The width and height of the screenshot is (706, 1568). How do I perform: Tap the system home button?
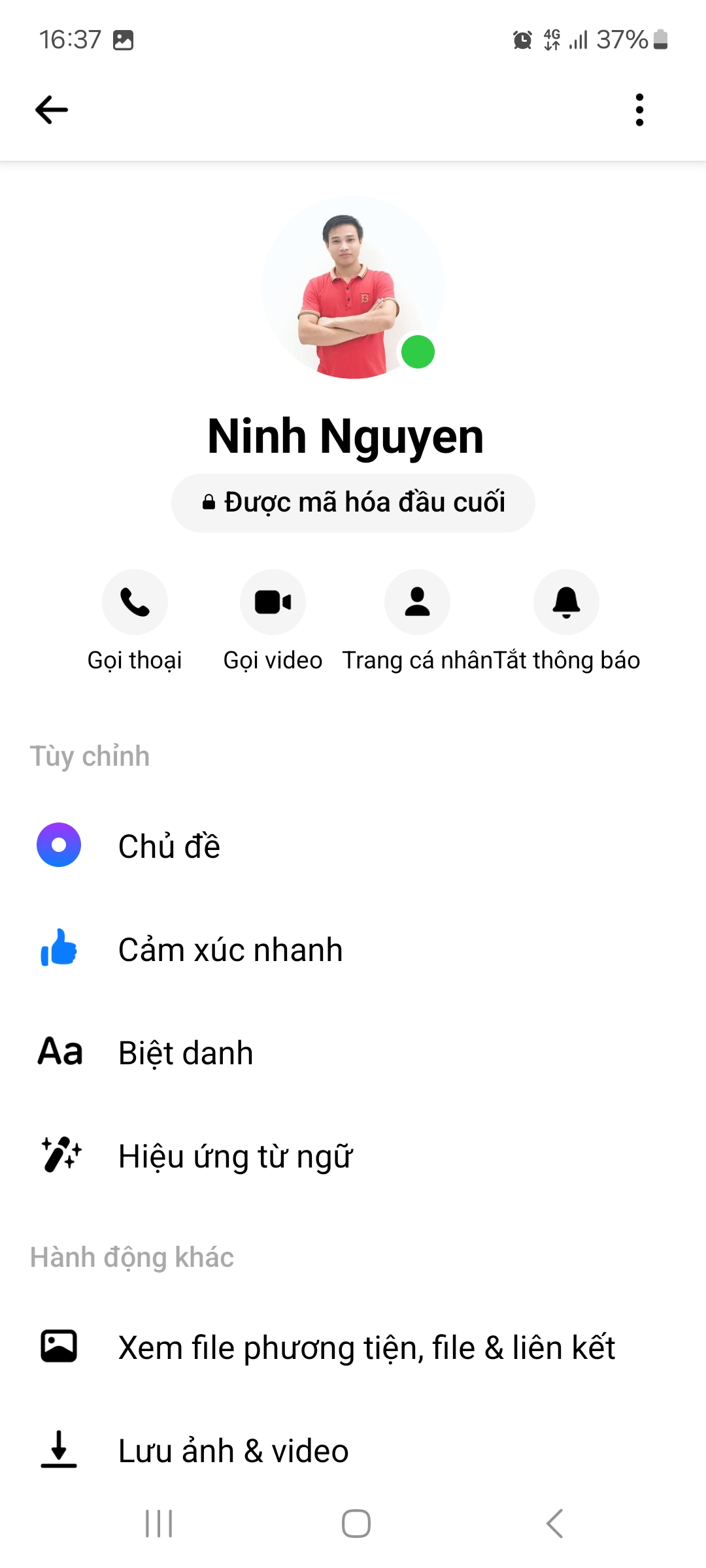[x=356, y=1524]
